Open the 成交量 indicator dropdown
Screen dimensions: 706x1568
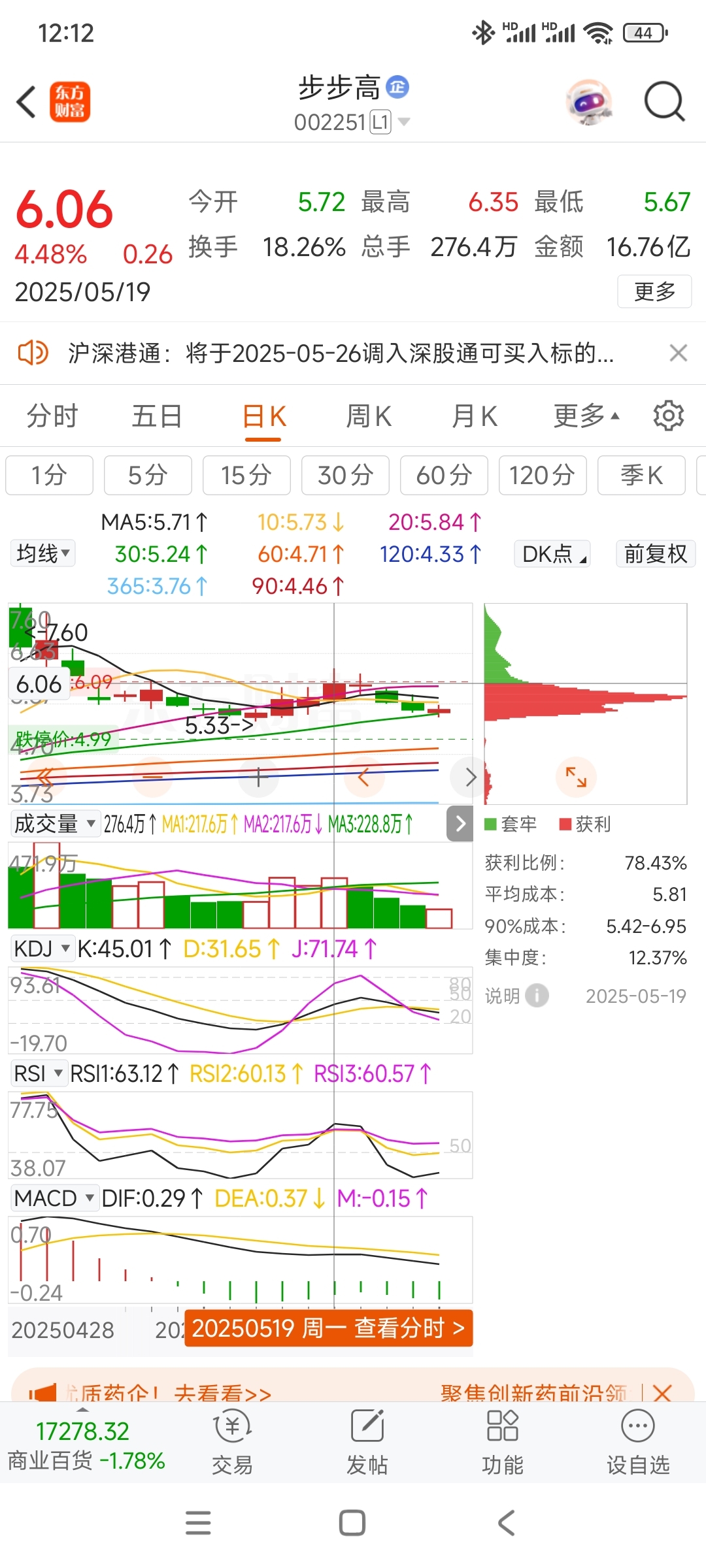click(55, 823)
